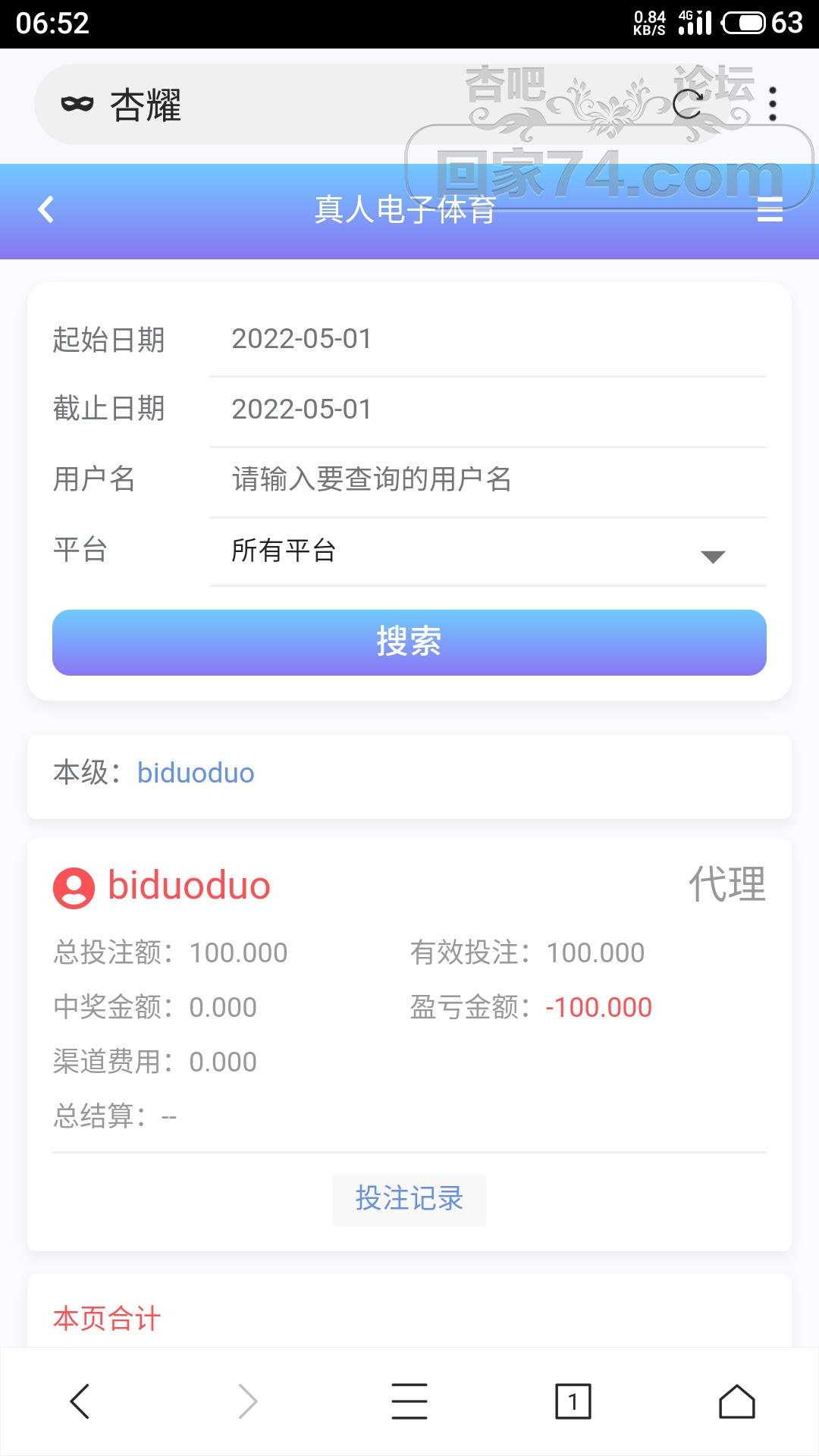Open the browser's bottom menu
This screenshot has width=819, height=1456.
(409, 1401)
